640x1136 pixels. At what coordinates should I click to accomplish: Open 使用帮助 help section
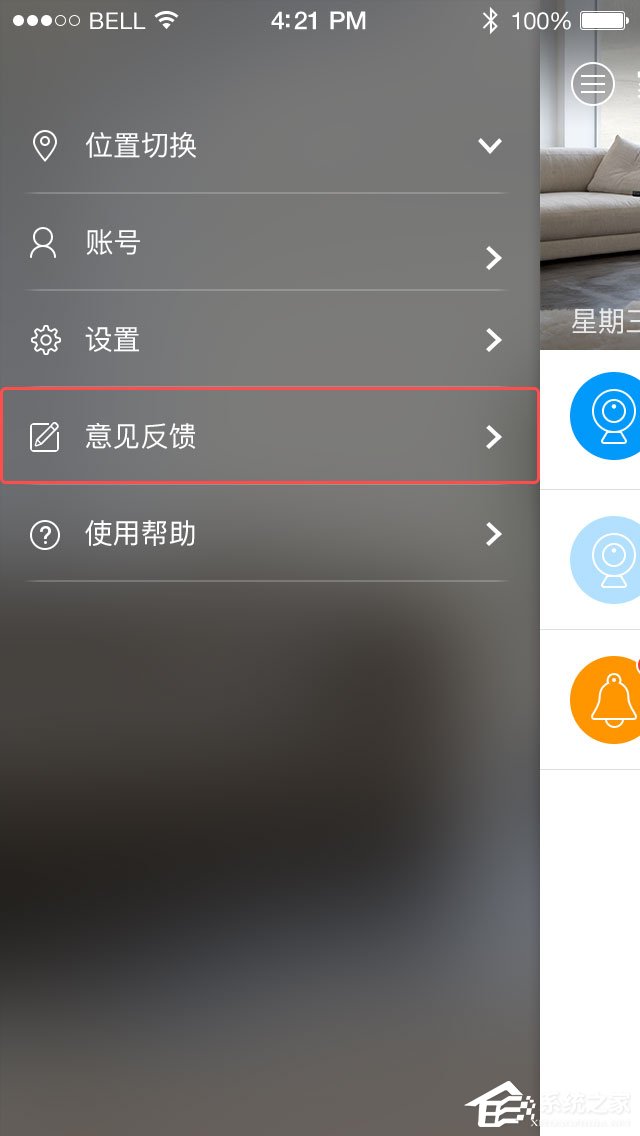click(x=266, y=534)
